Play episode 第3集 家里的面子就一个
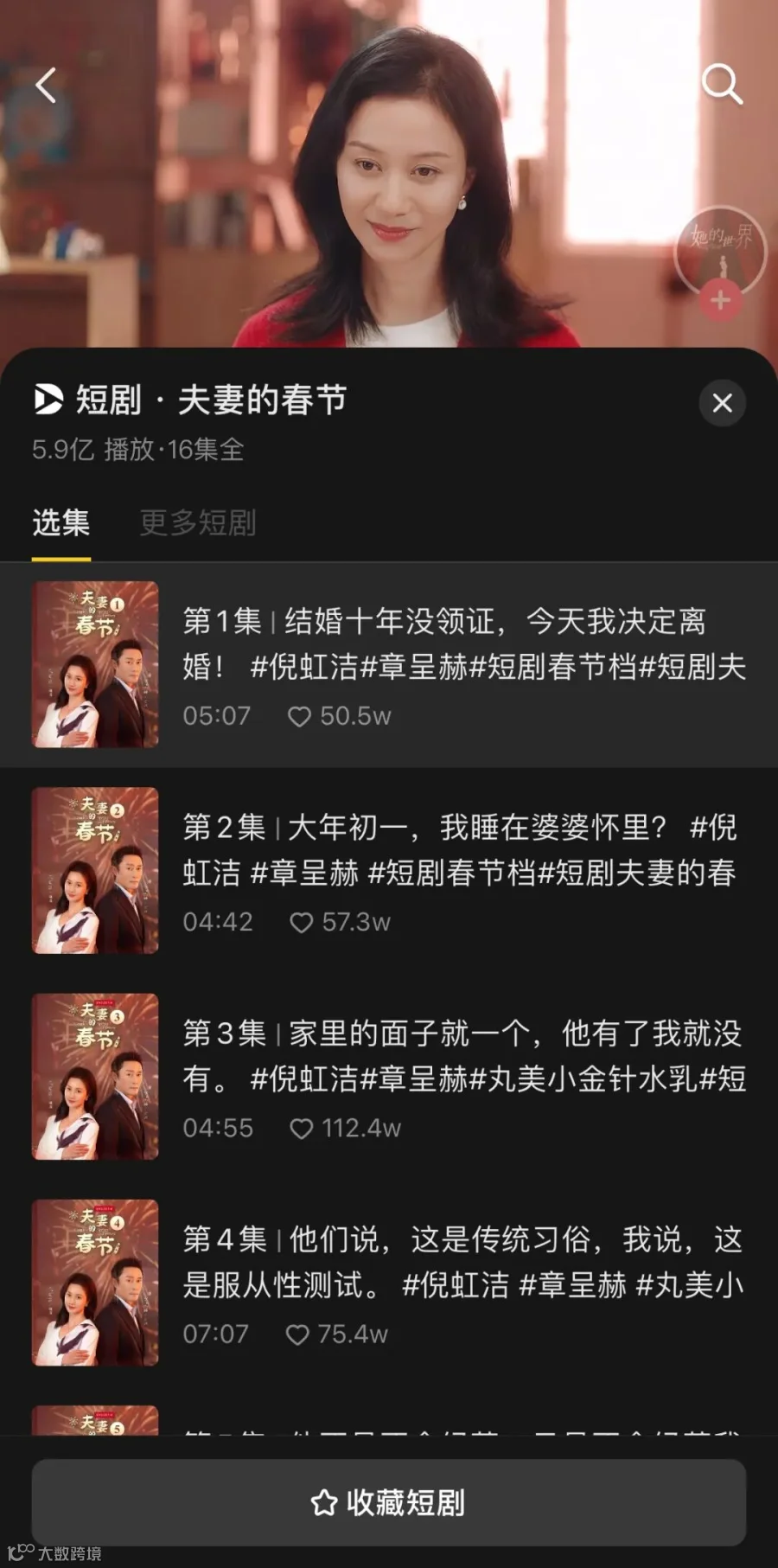 [x=389, y=1076]
